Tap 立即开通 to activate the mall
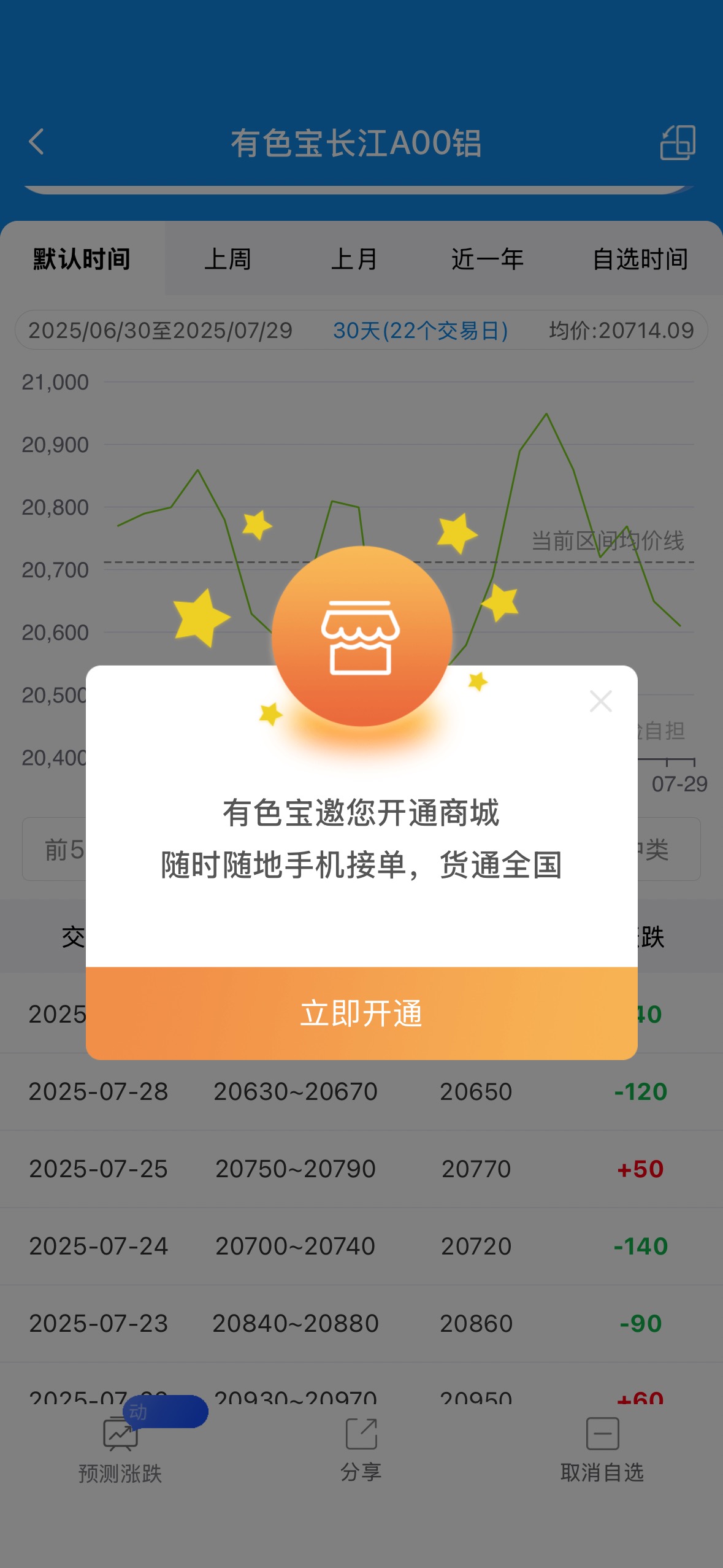The image size is (723, 1568). point(362,1013)
